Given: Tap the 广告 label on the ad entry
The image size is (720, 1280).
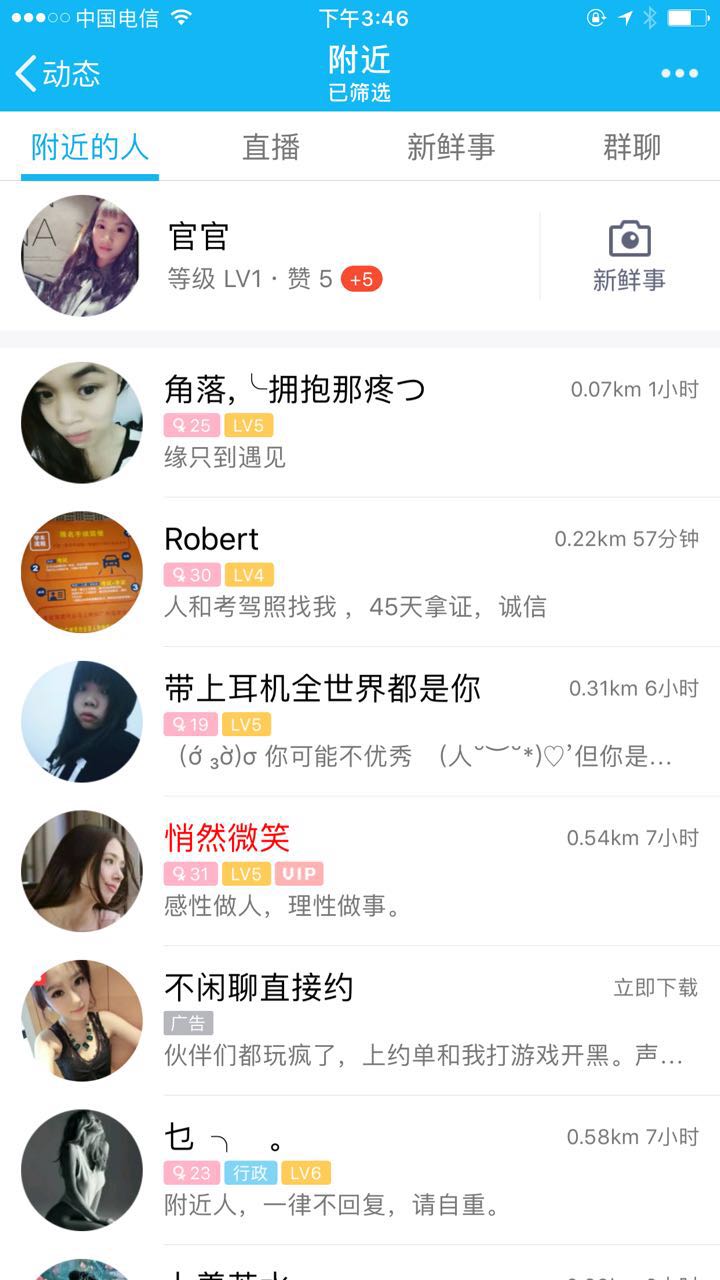Looking at the screenshot, I should coord(189,1023).
